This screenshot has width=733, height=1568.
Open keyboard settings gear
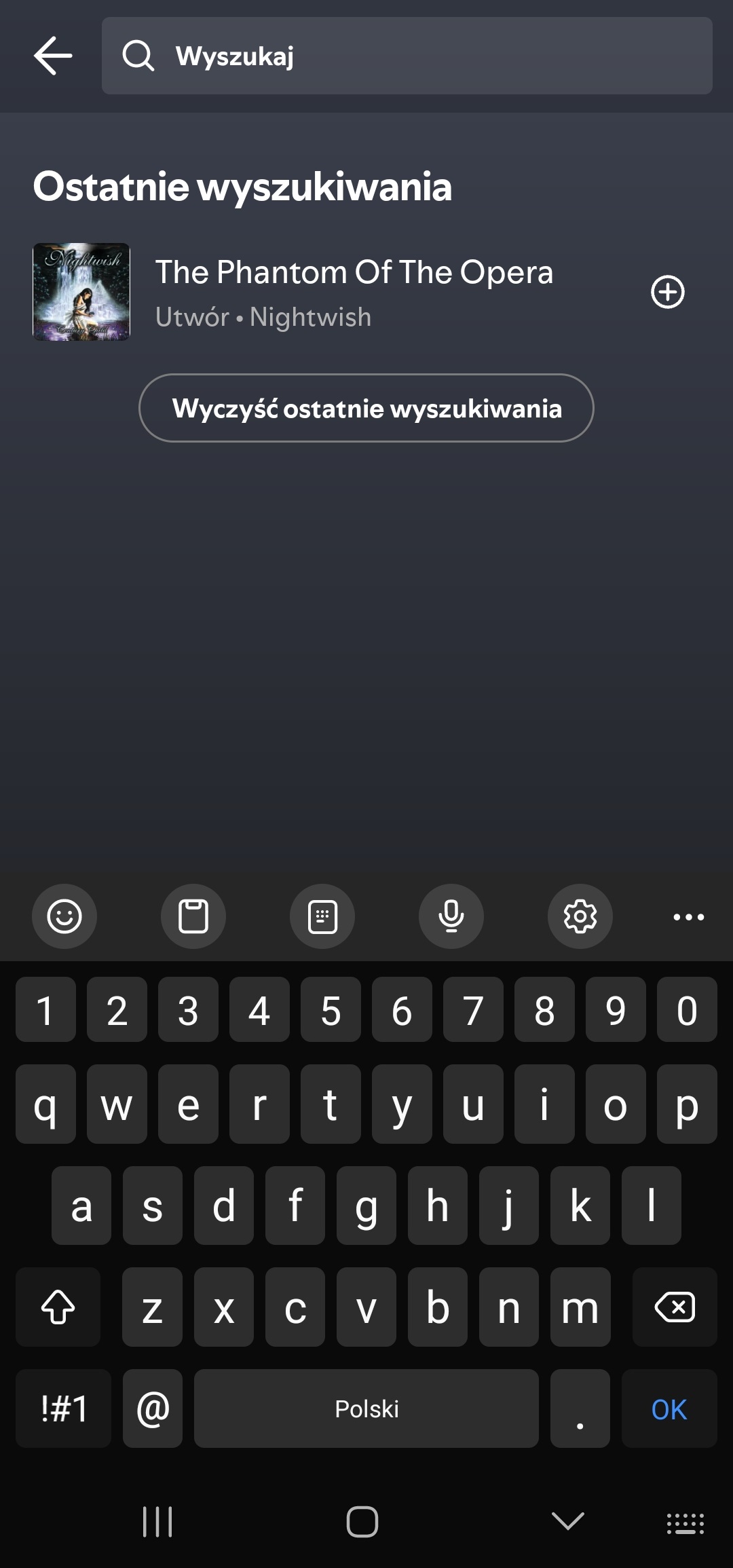coord(580,916)
